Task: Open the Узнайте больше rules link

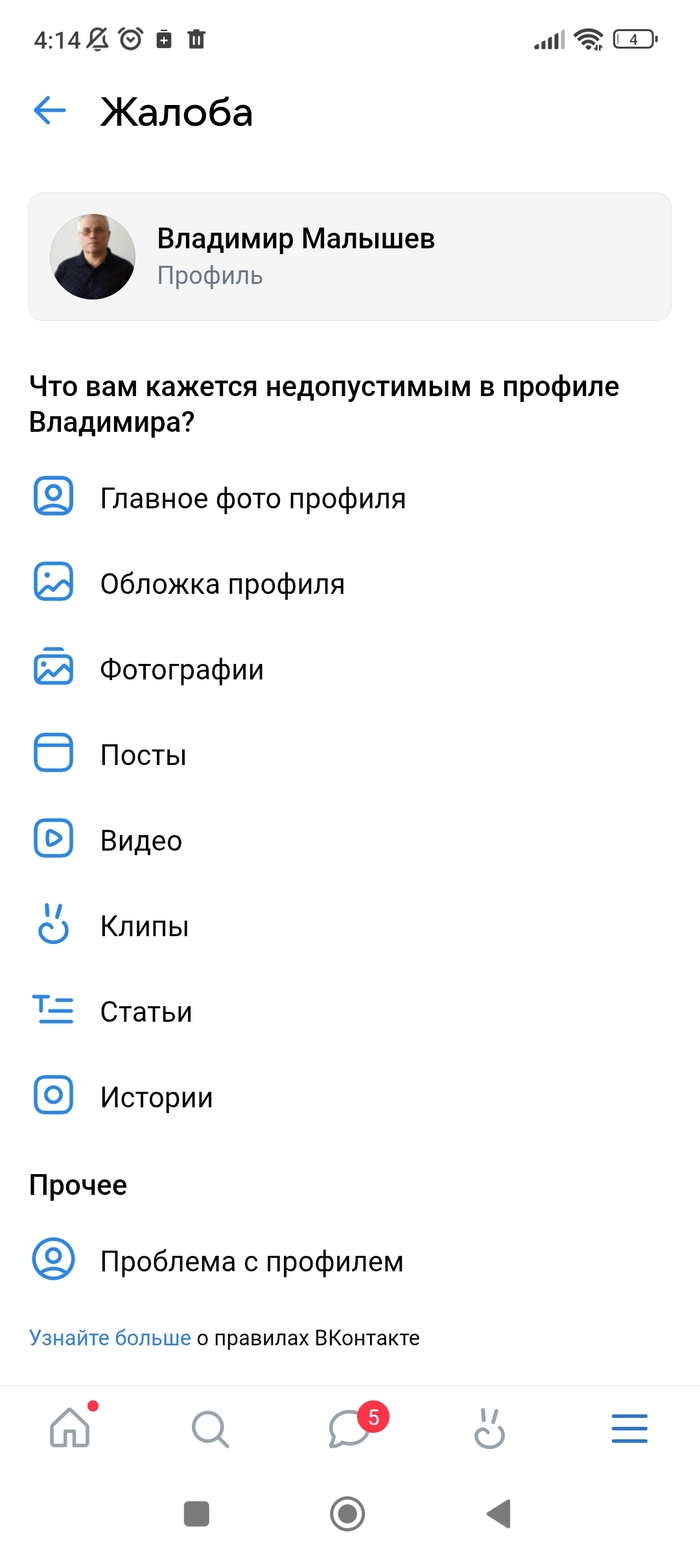Action: pyautogui.click(x=110, y=1338)
